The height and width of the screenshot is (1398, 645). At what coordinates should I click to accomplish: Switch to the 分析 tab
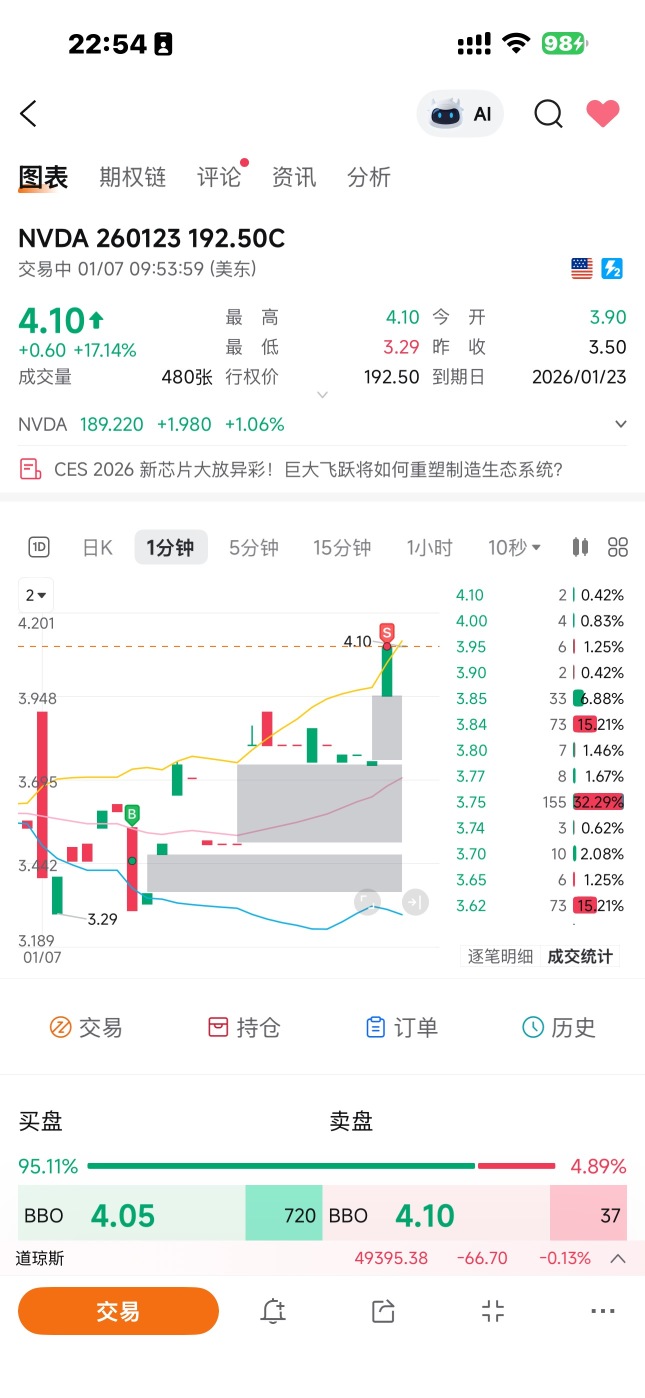tap(369, 177)
